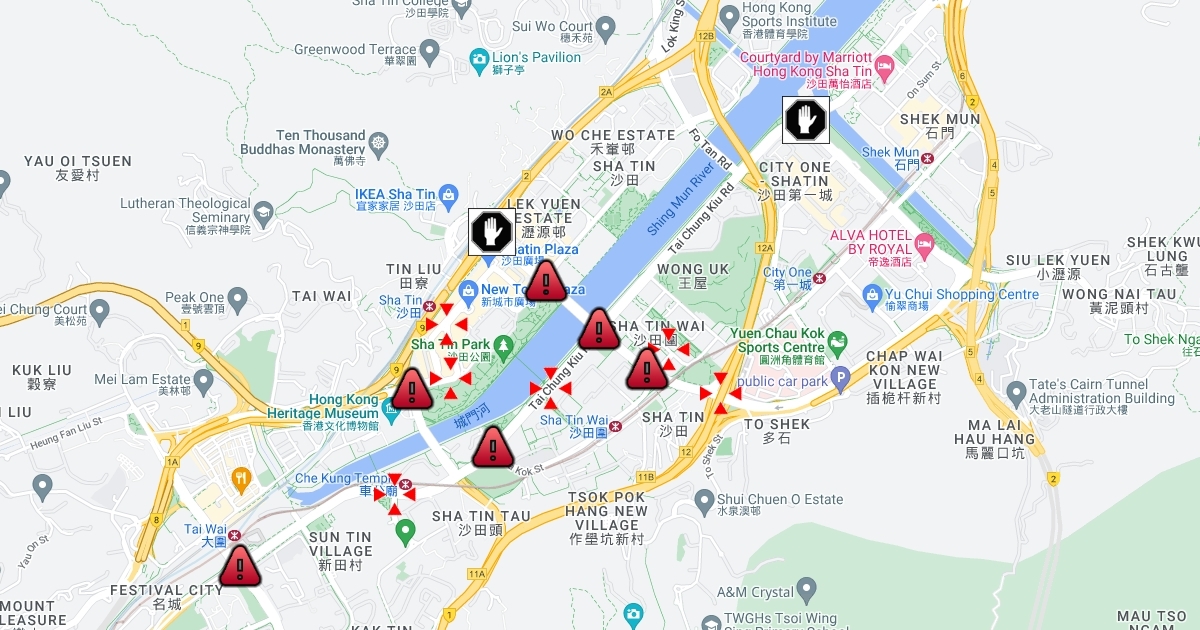The height and width of the screenshot is (630, 1200).
Task: Select the Mei Lam Estate pin
Action: point(204,380)
